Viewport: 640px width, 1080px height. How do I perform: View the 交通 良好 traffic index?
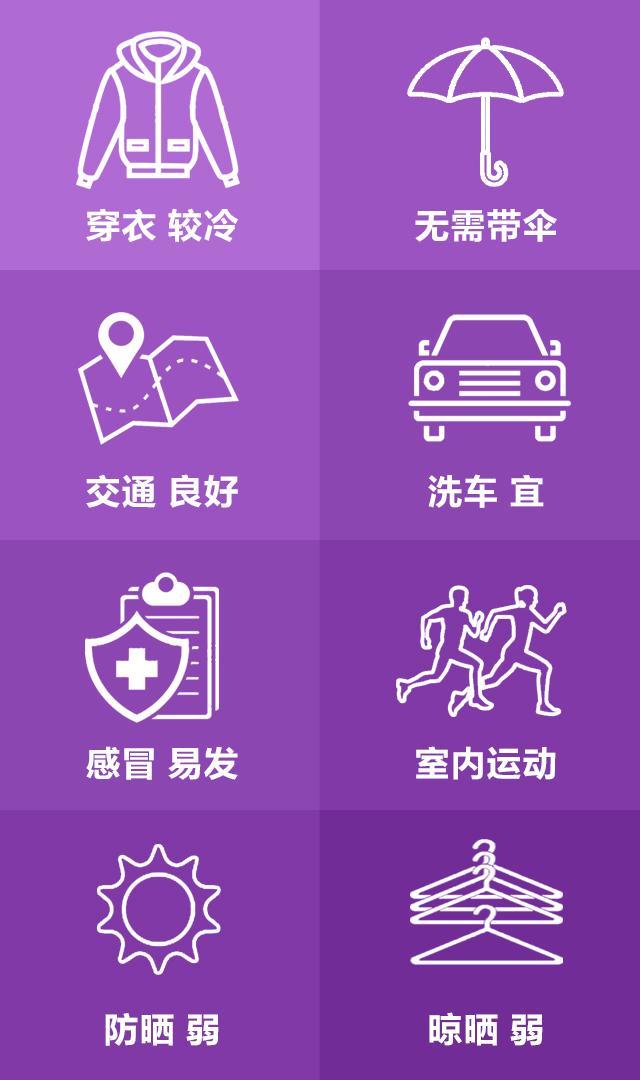(x=160, y=405)
